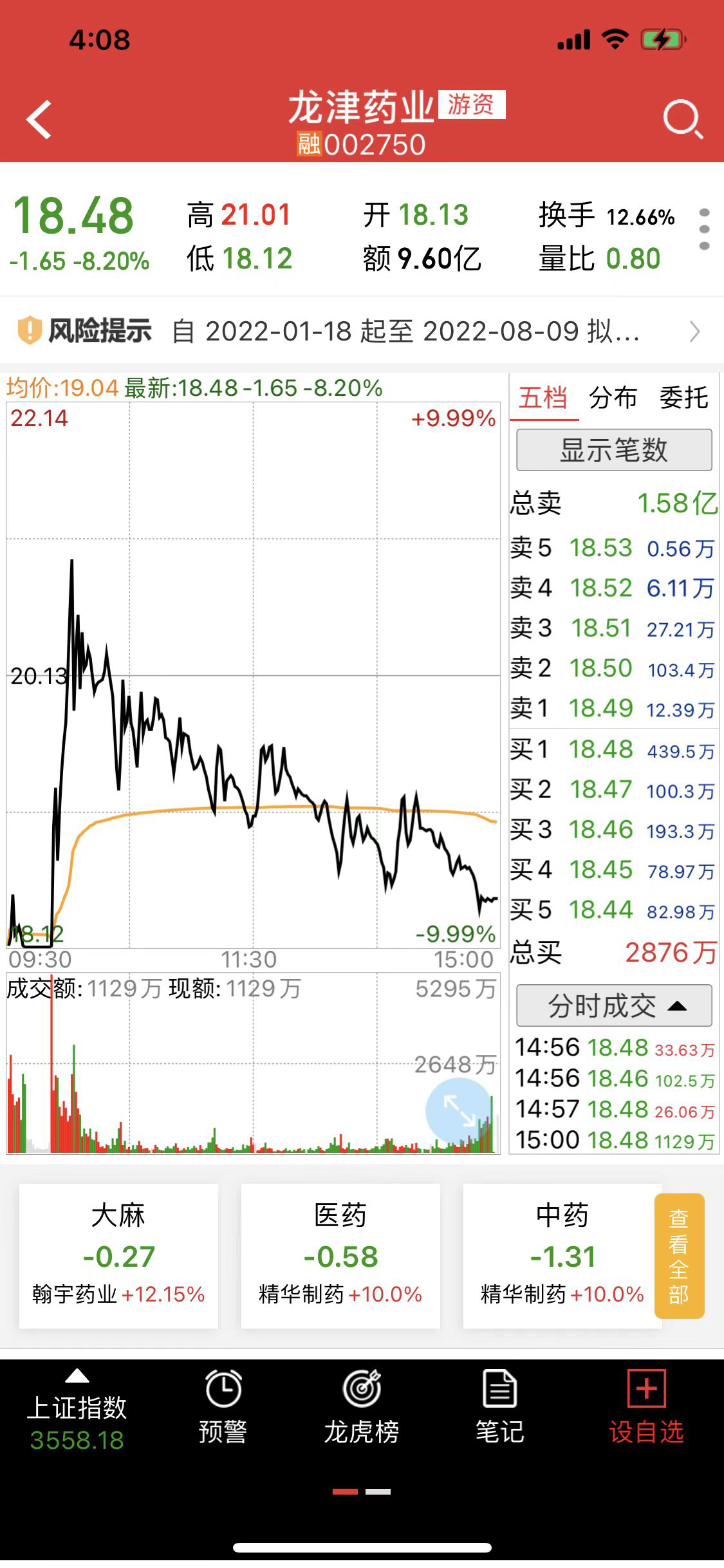Open 预警 price alert
The image size is (724, 1568).
pyautogui.click(x=223, y=1408)
